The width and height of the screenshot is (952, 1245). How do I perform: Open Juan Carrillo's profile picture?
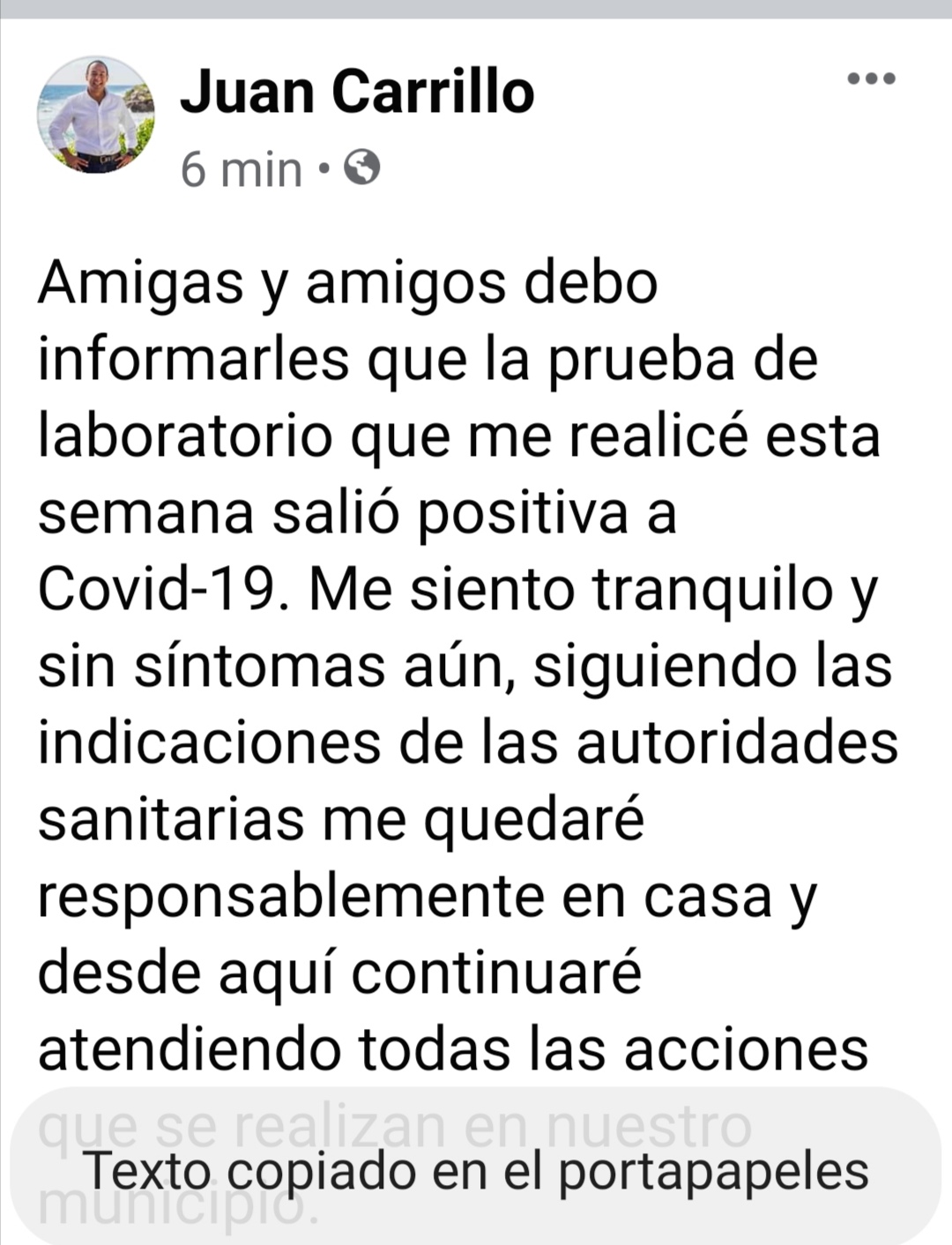point(95,115)
